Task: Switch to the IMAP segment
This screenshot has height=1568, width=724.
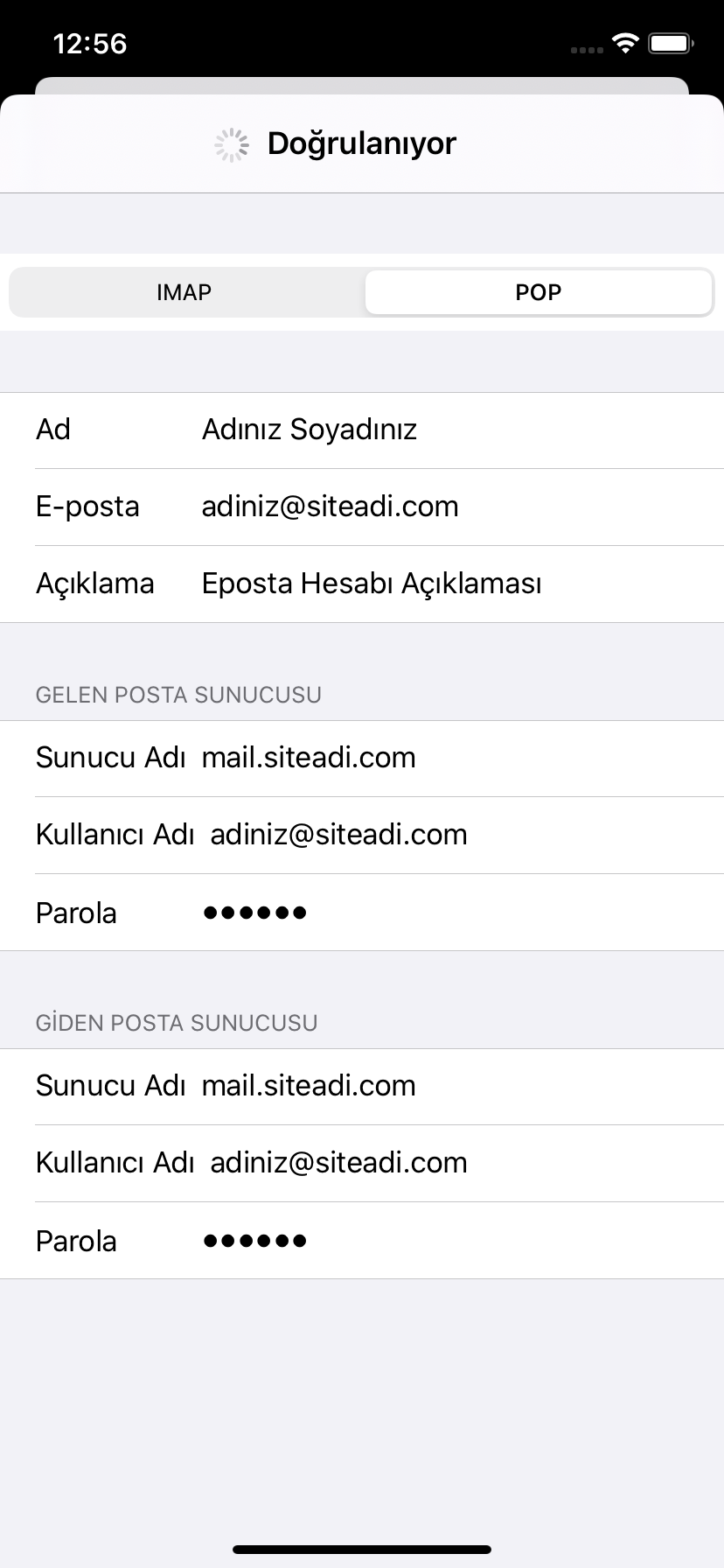Action: coord(184,292)
